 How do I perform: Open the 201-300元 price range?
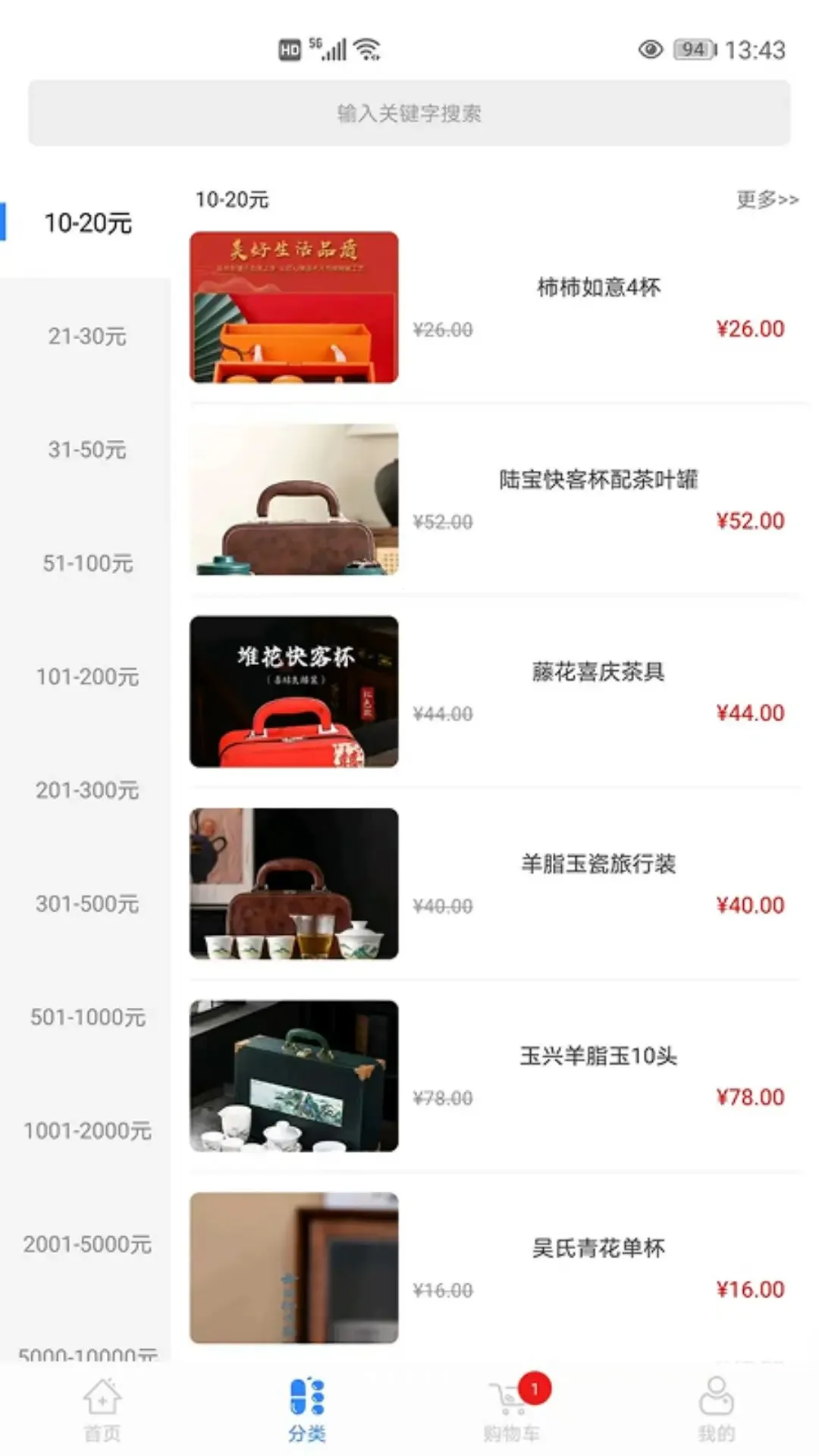click(x=86, y=790)
